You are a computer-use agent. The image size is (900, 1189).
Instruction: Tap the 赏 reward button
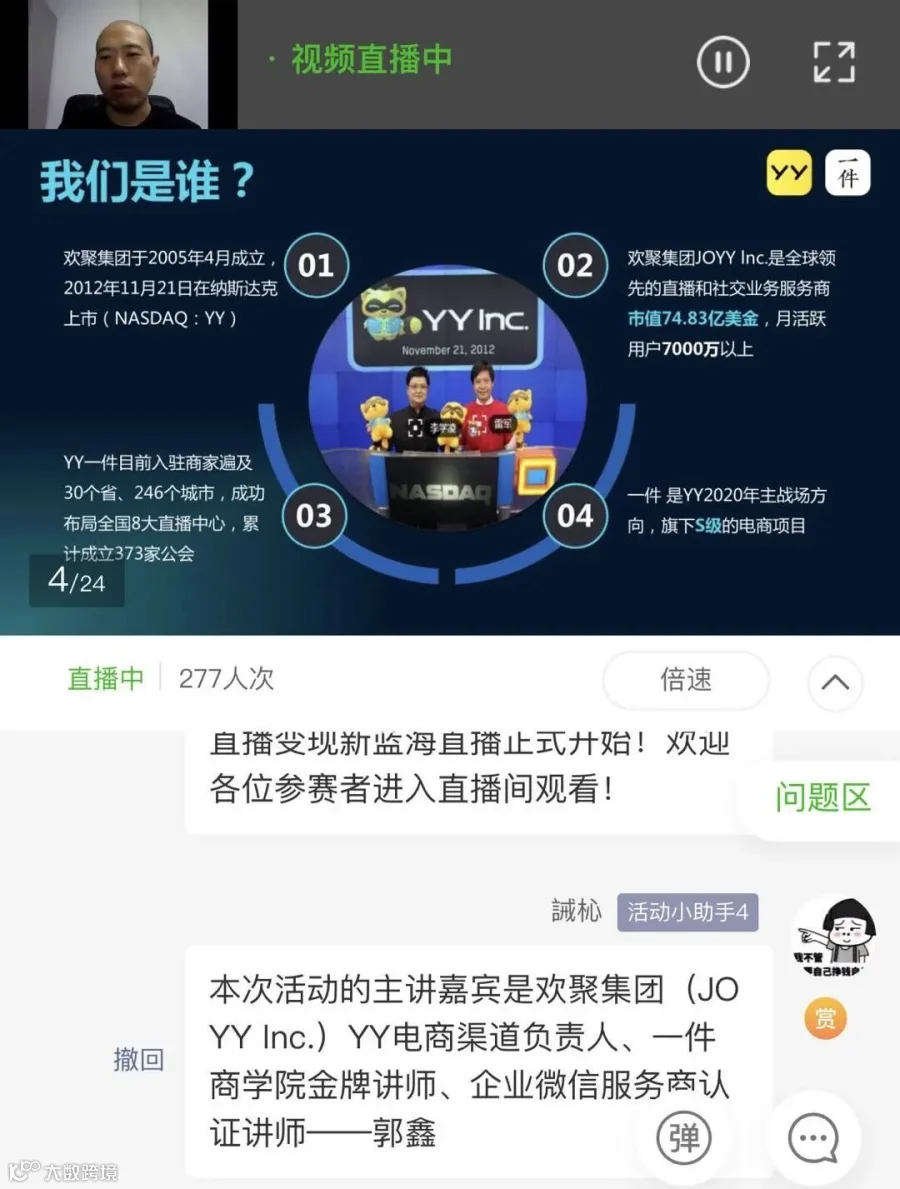(825, 1018)
